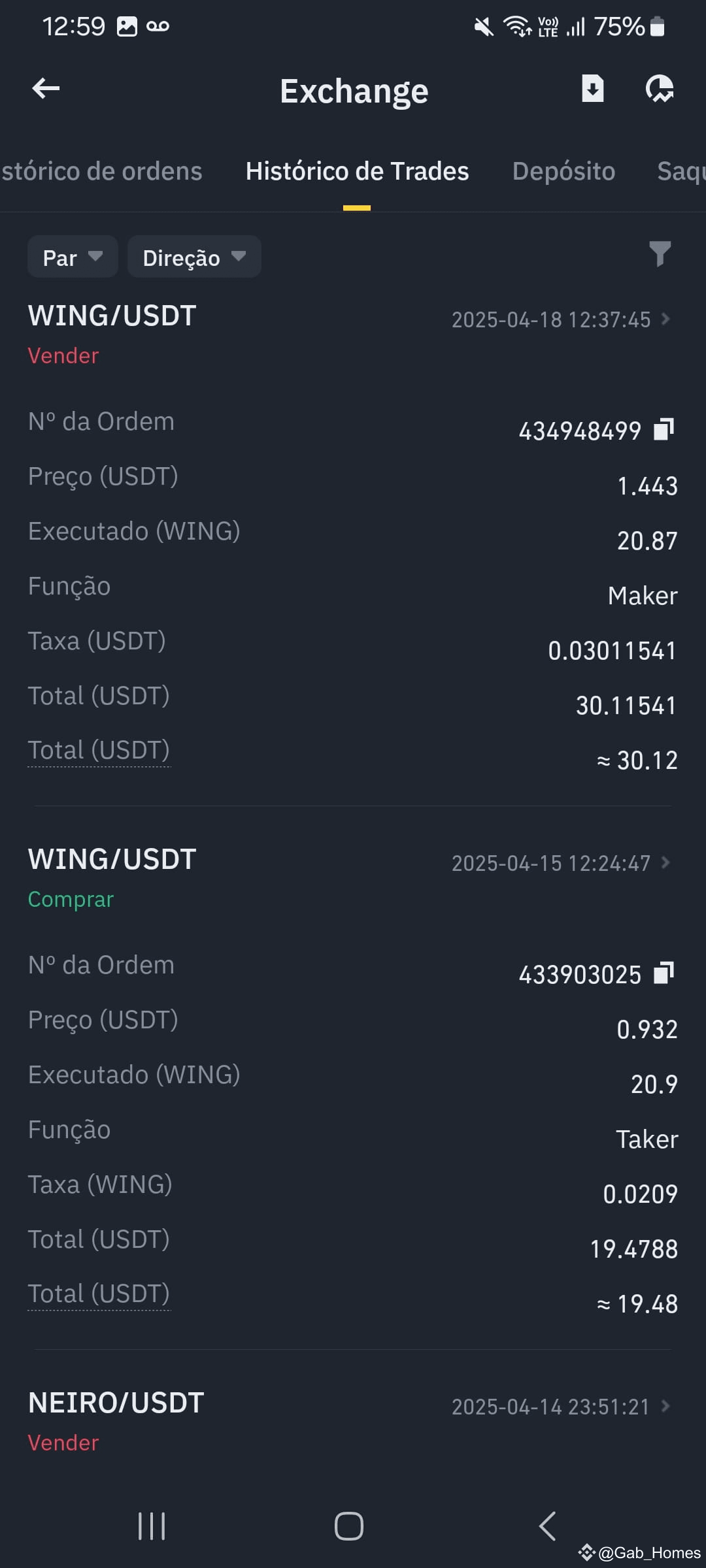This screenshot has height=1568, width=706.
Task: Copy order number 434948499
Action: coord(664,429)
